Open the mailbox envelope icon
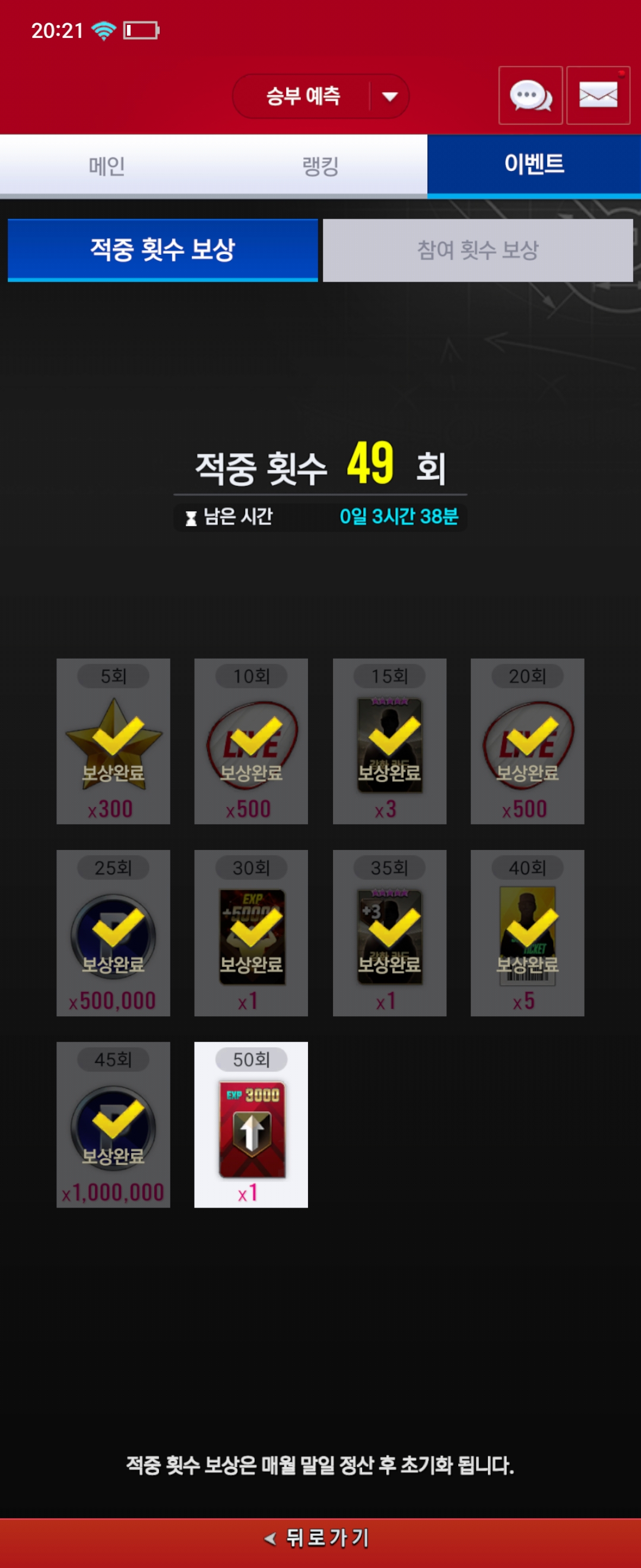Image resolution: width=641 pixels, height=1568 pixels. (x=598, y=96)
